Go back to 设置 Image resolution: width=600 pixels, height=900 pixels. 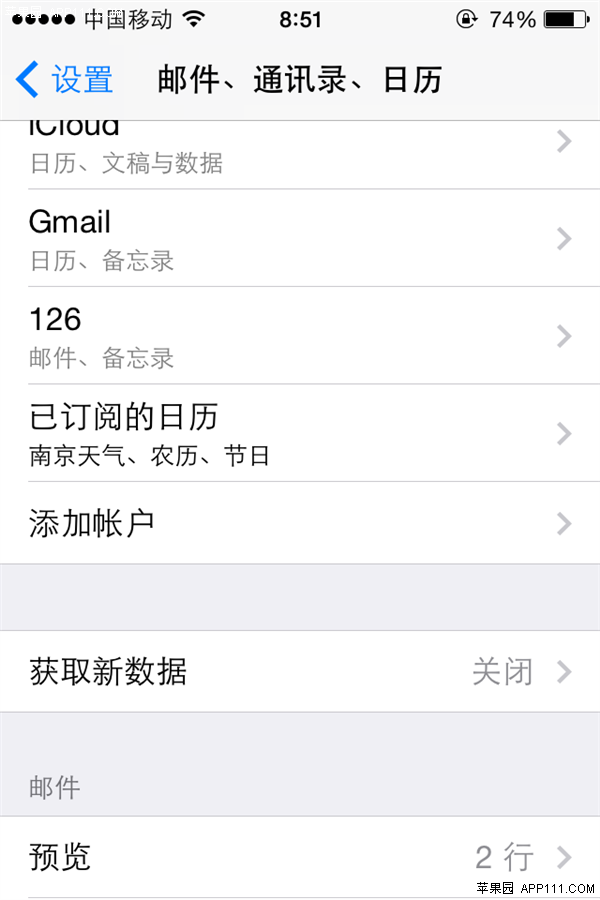click(65, 80)
